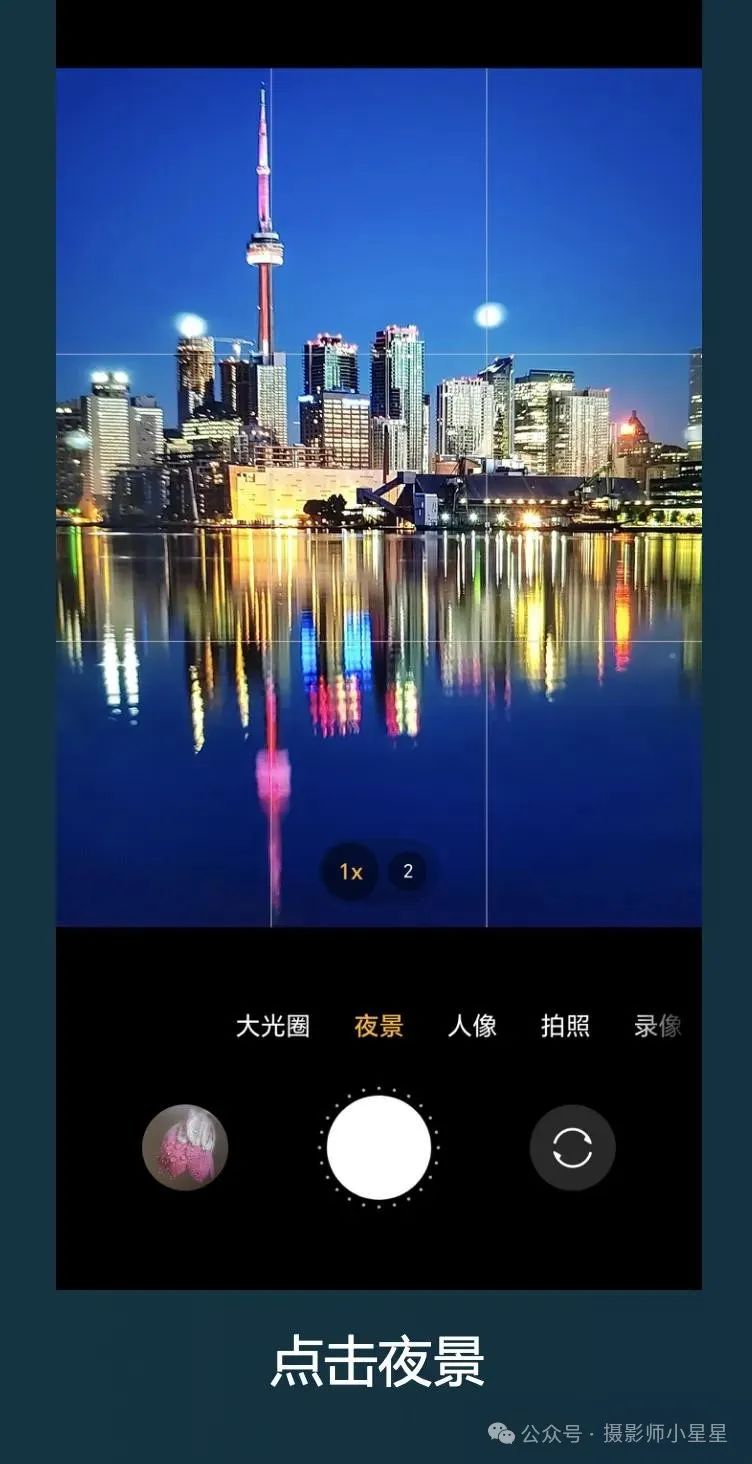
Task: Switch to 大光圈 mode
Action: click(273, 1026)
